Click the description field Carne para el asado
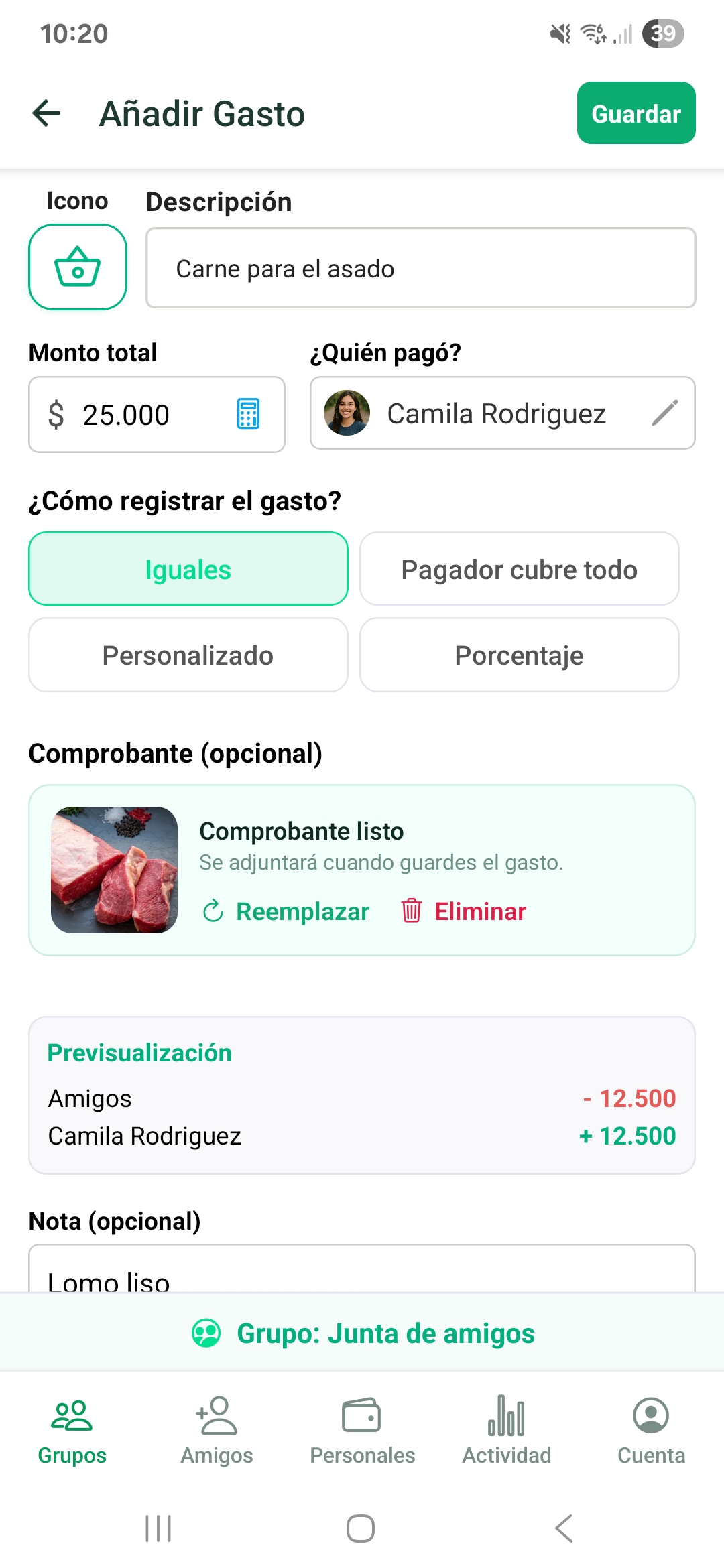The image size is (724, 1568). [x=420, y=269]
